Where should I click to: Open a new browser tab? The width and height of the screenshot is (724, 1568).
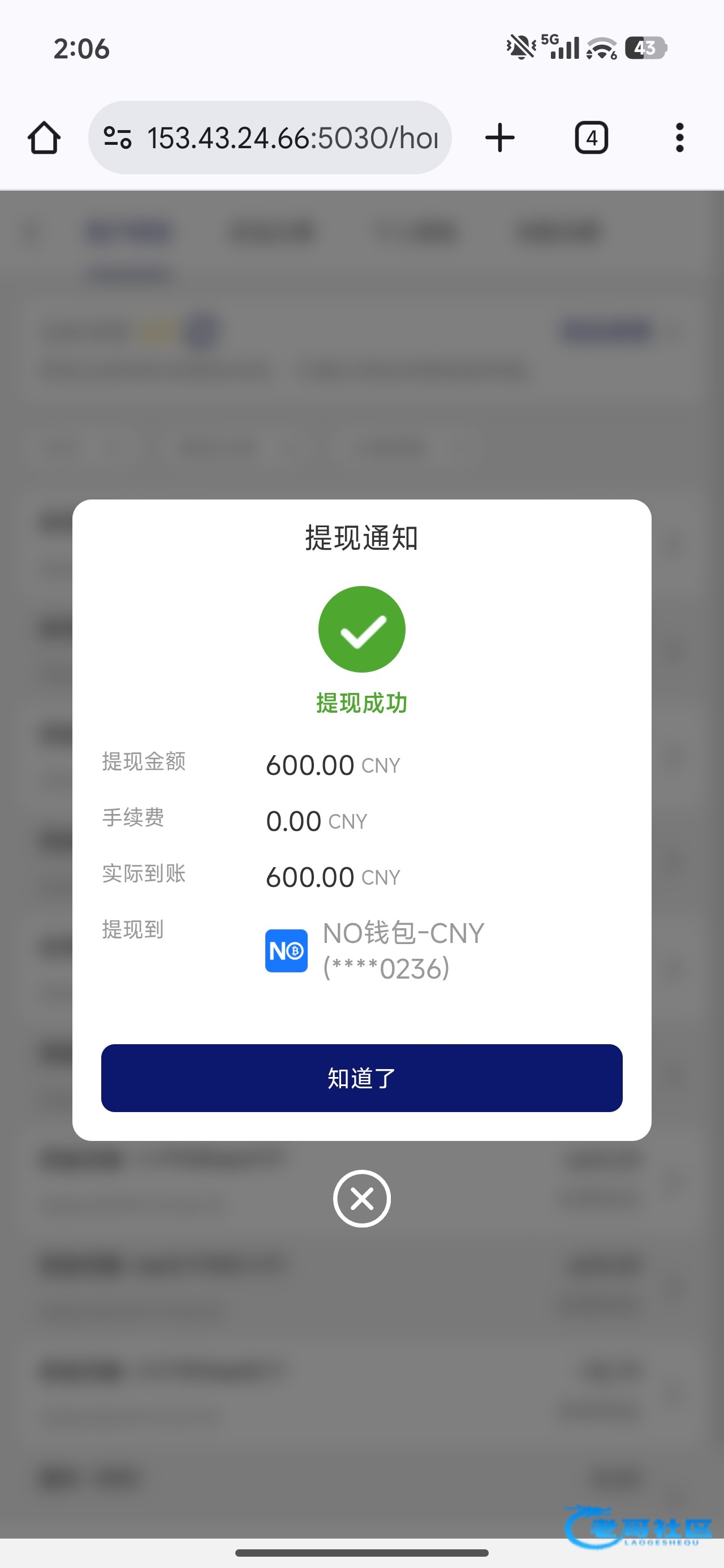coord(500,137)
